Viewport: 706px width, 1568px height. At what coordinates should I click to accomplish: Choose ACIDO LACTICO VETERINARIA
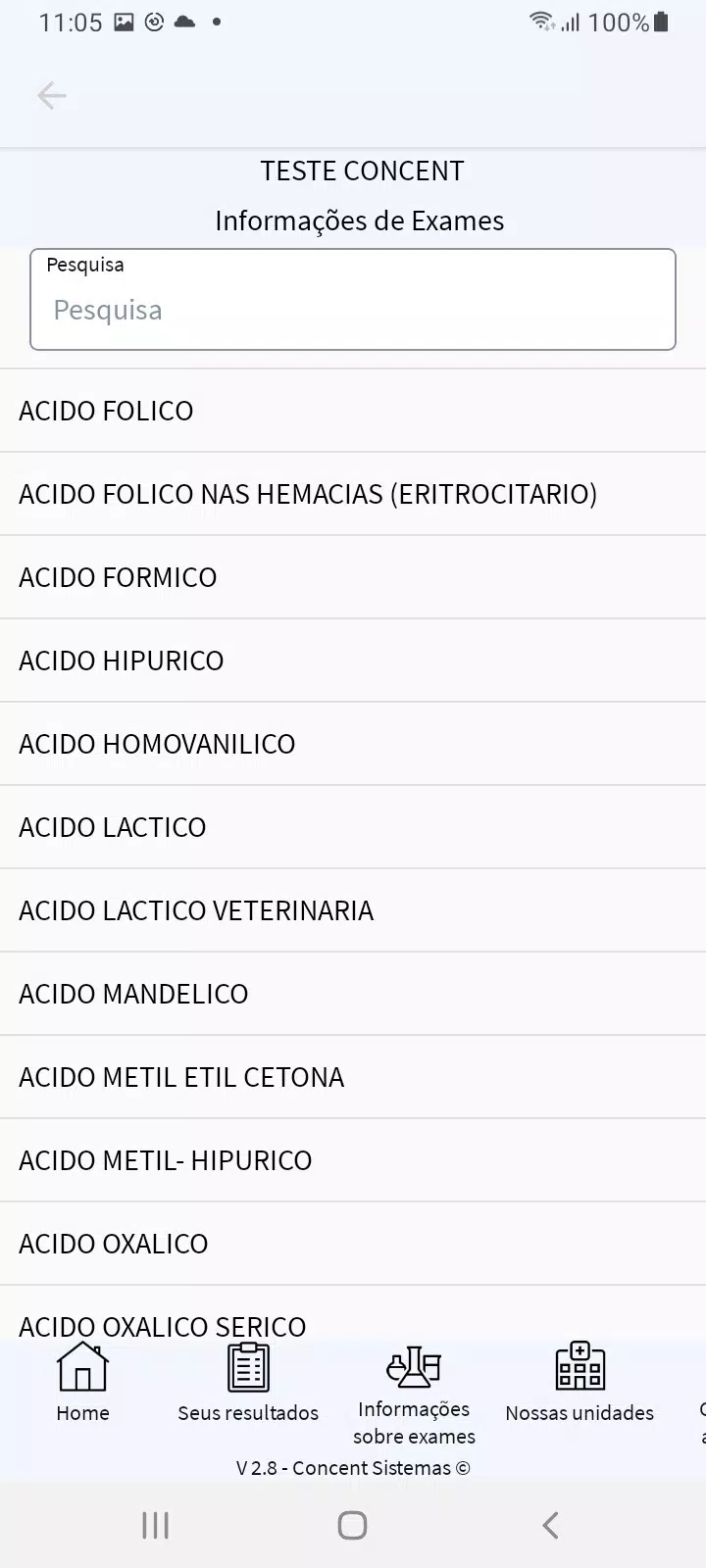[353, 910]
